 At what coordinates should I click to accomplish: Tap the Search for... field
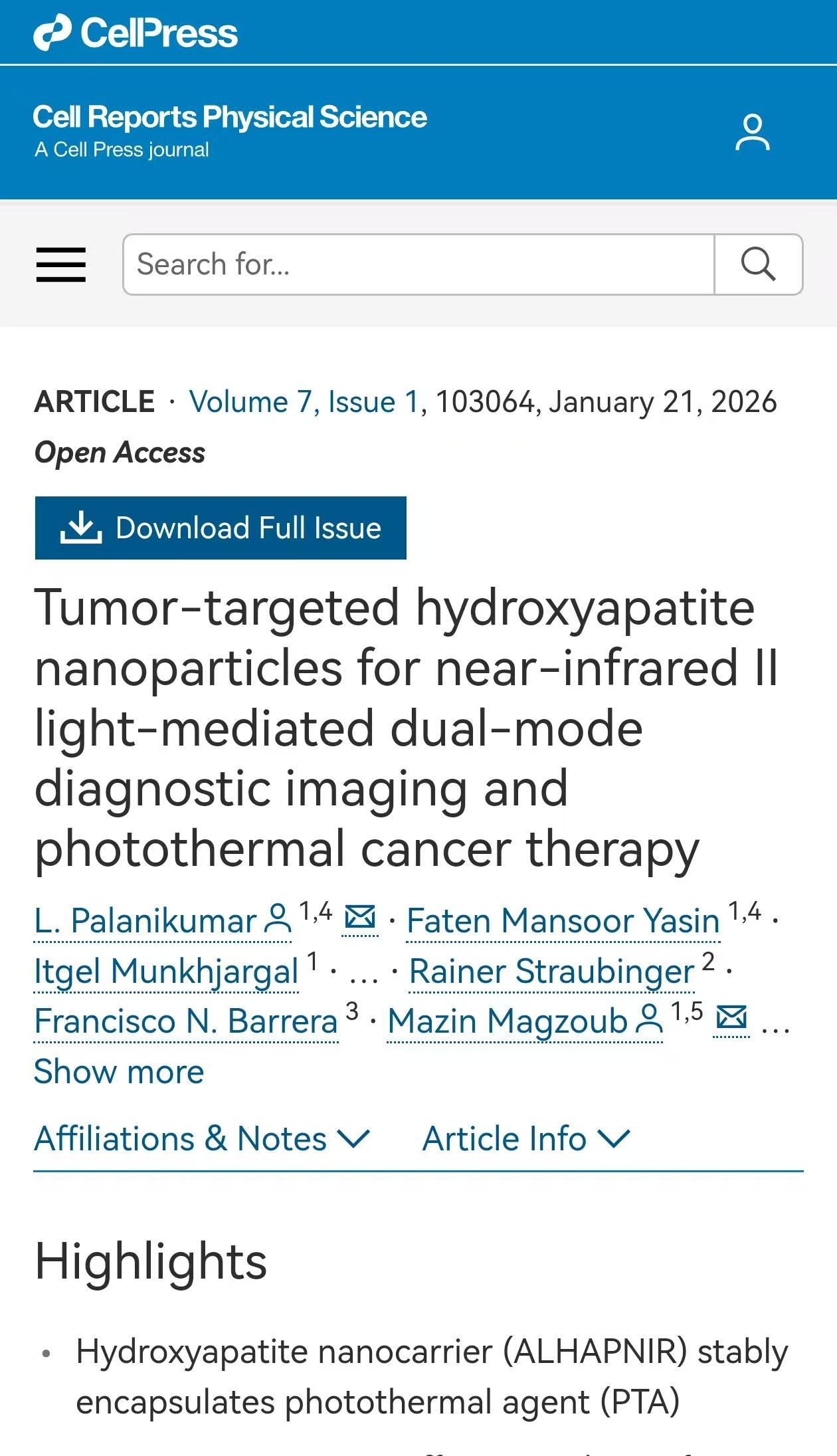(418, 264)
